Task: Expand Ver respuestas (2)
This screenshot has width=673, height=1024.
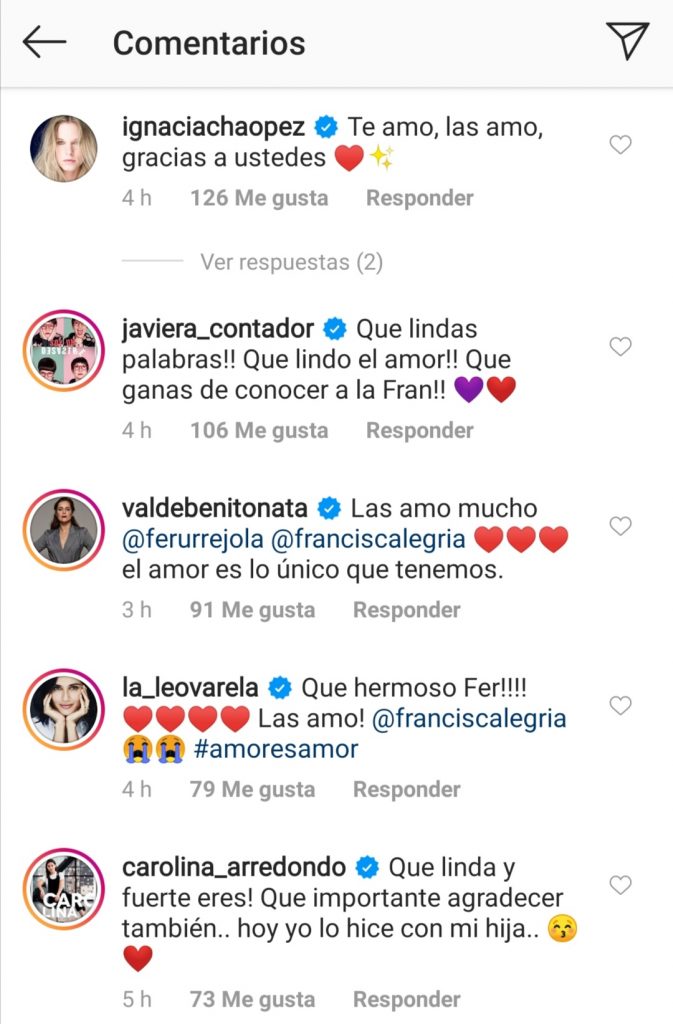Action: 291,262
